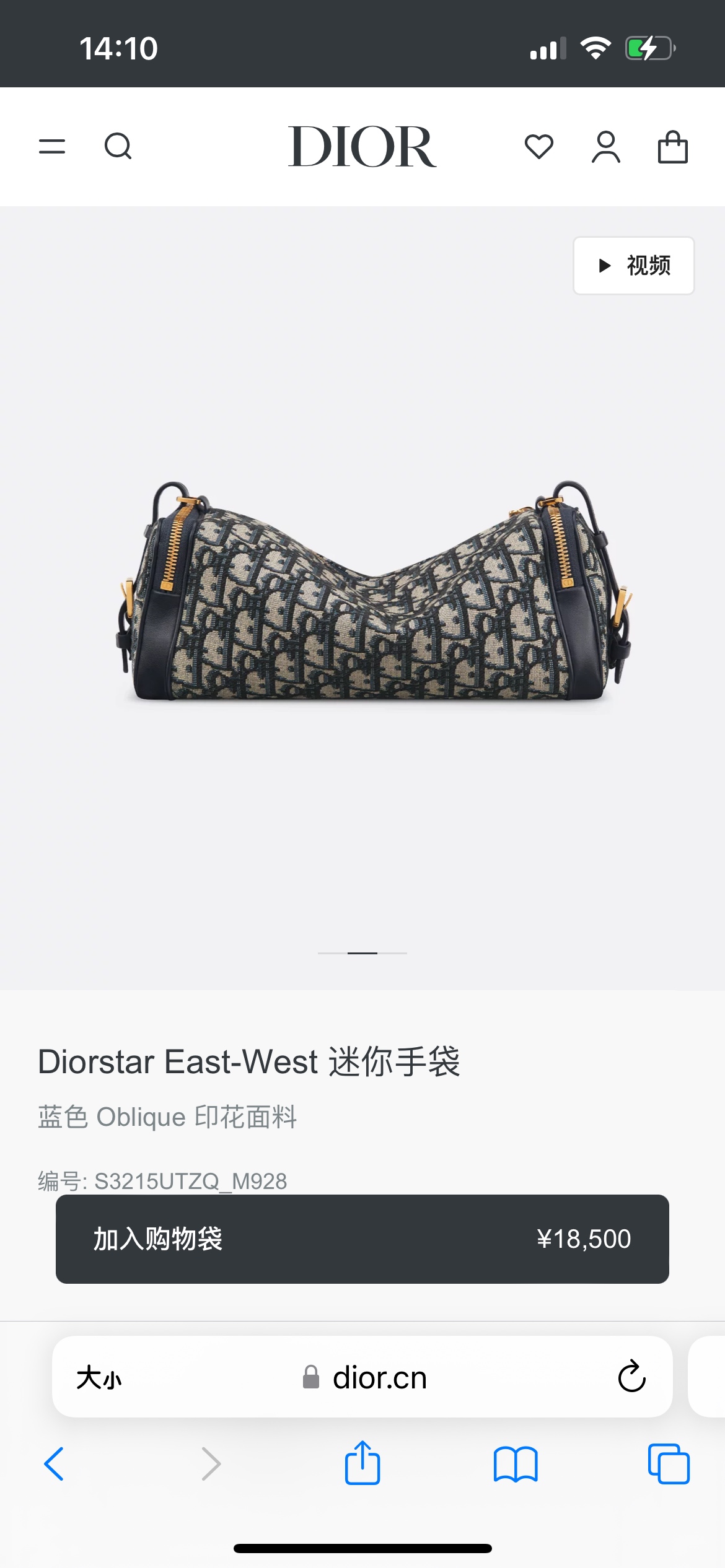Screen dimensions: 725x1568
Task: Reload the page
Action: (x=631, y=1377)
